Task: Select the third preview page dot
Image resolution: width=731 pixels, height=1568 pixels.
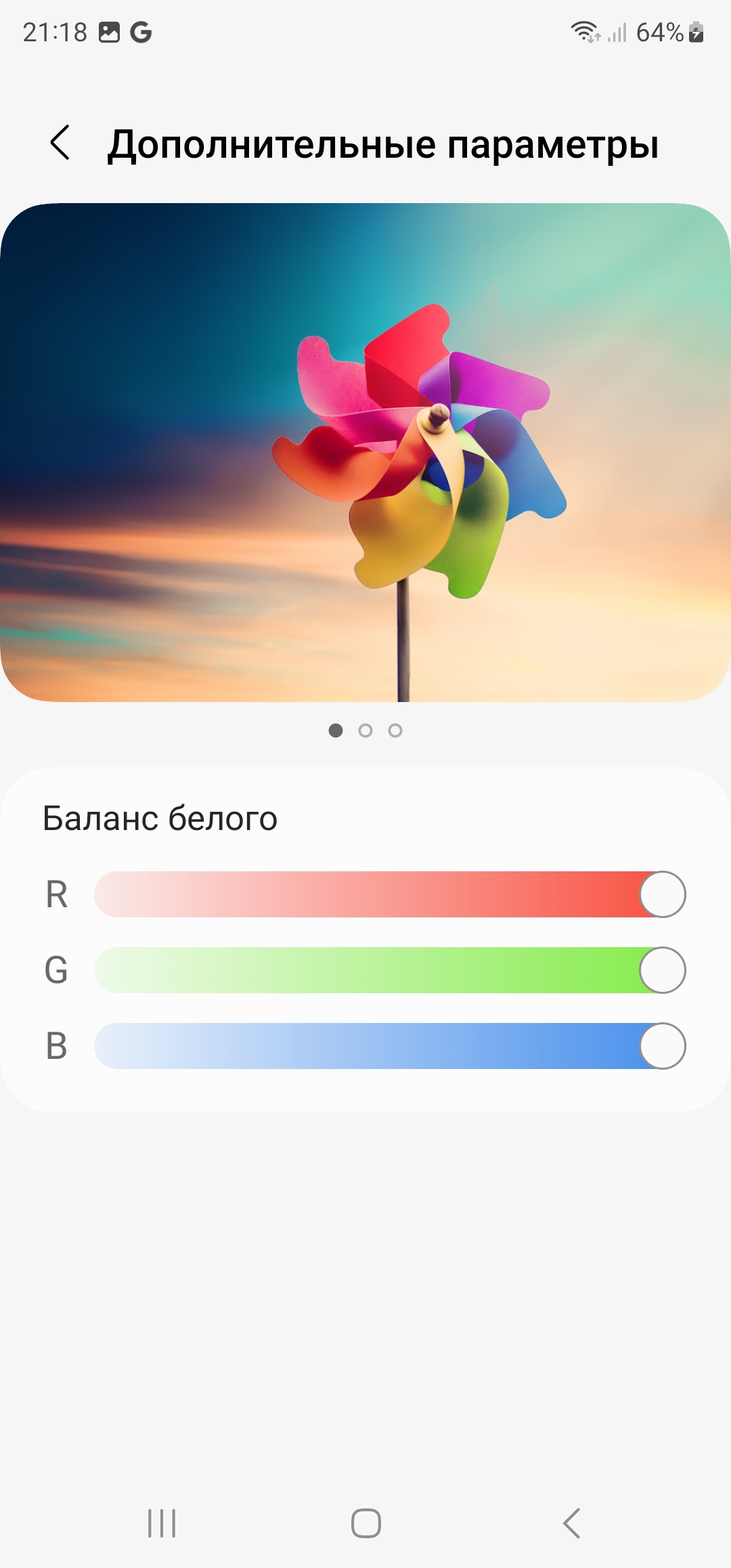Action: coord(395,731)
